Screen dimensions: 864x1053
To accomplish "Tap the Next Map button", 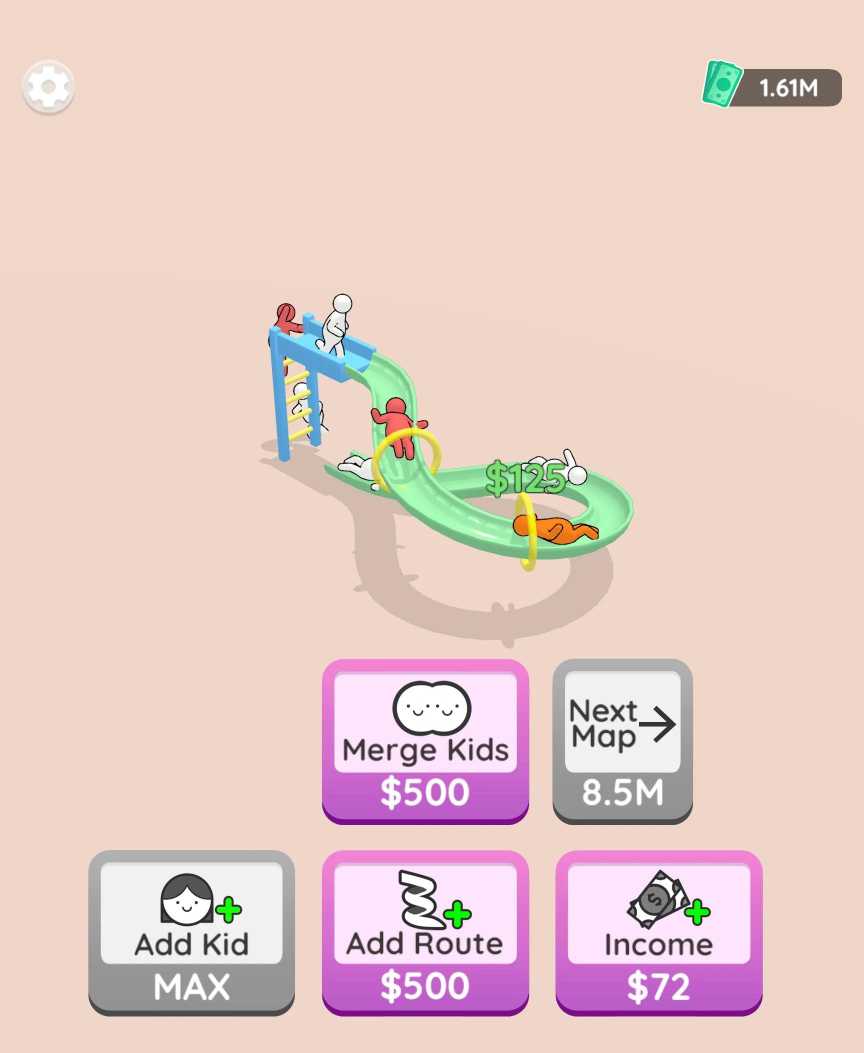I will click(x=622, y=740).
